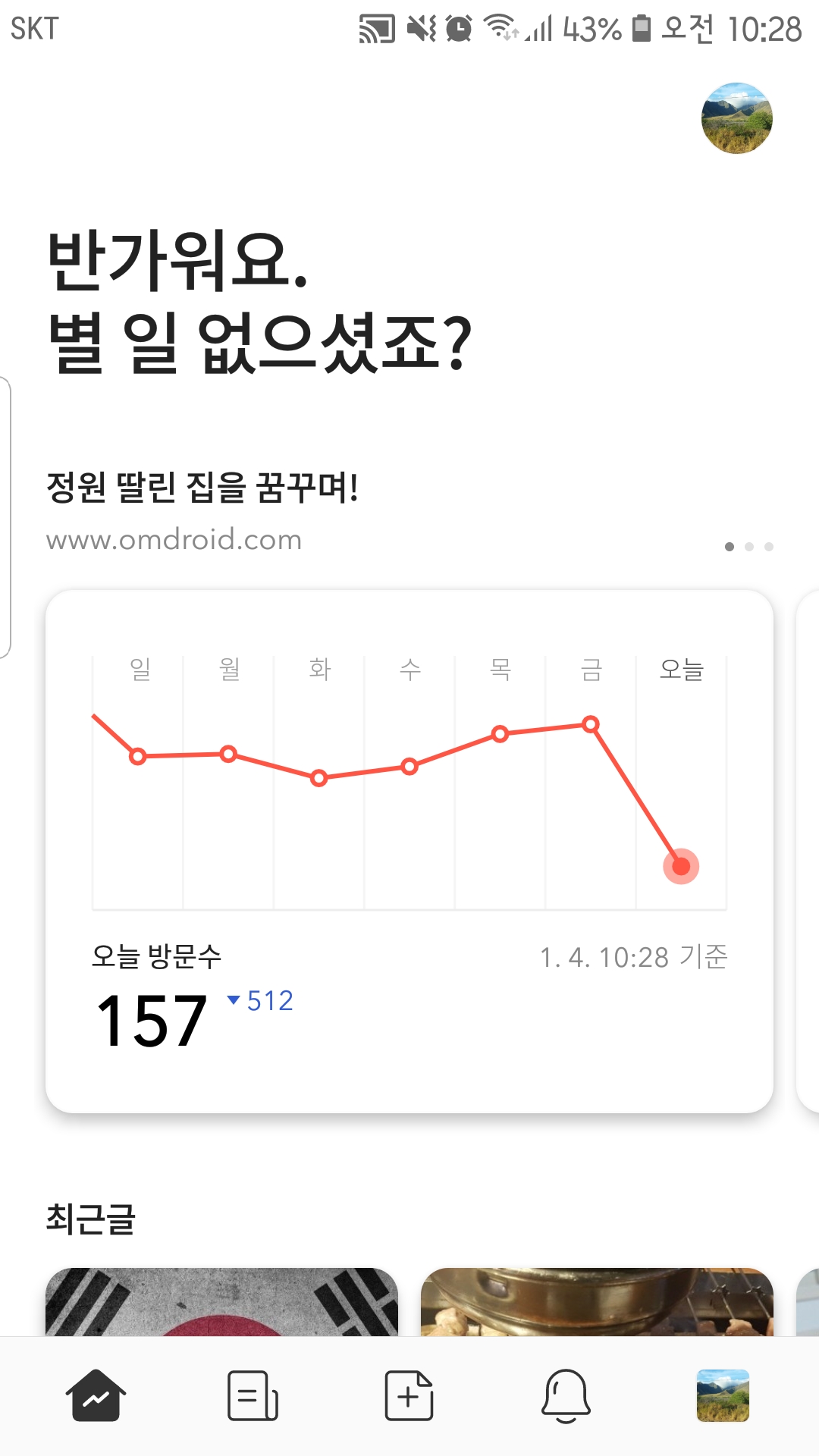This screenshot has height=1456, width=819.
Task: Open the blog profile tab in bottom bar
Action: tap(723, 1395)
